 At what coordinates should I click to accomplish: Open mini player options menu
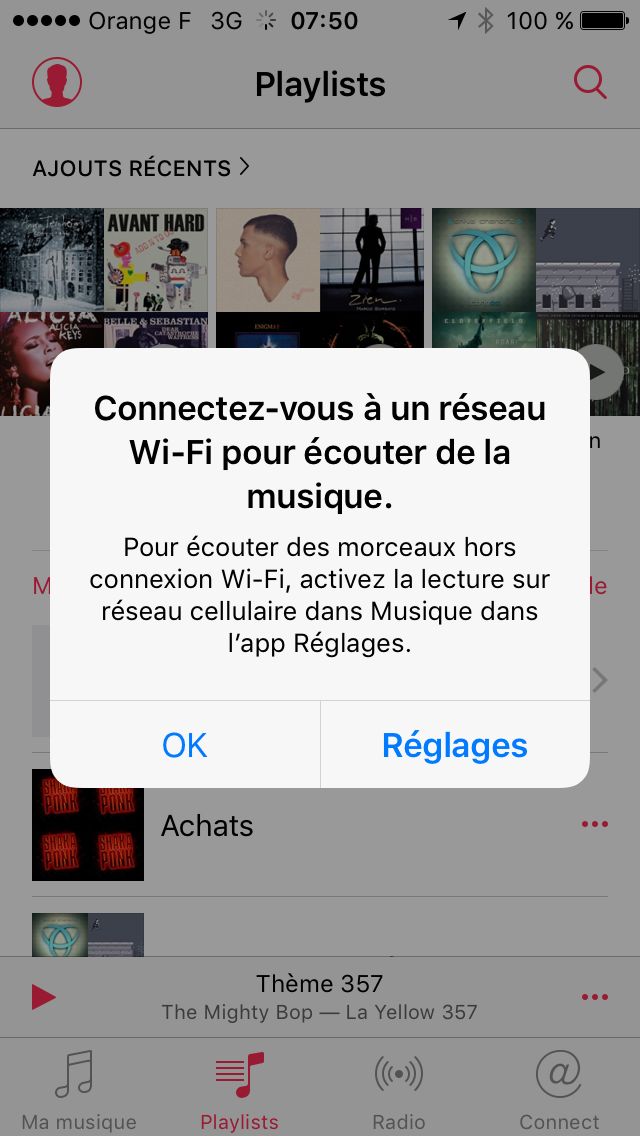594,998
